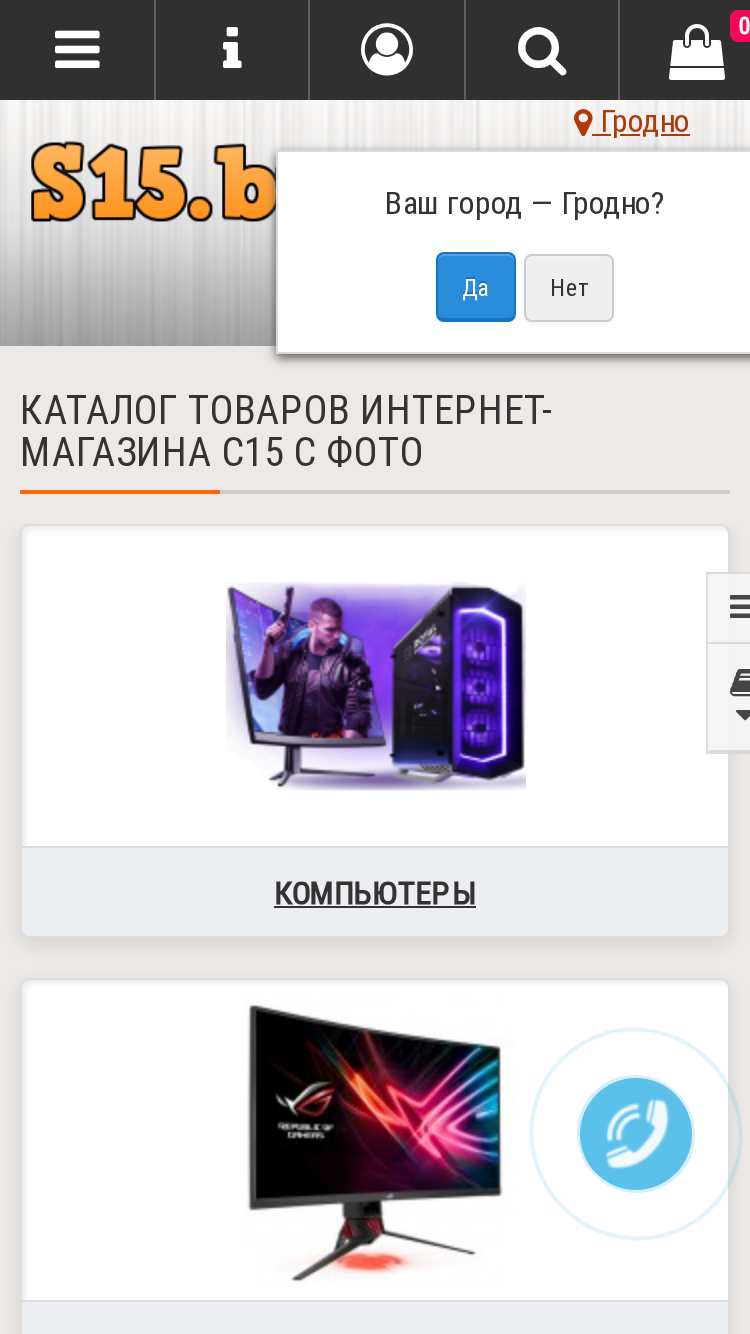
Task: Tap the floating phone callback button
Action: pos(636,1134)
